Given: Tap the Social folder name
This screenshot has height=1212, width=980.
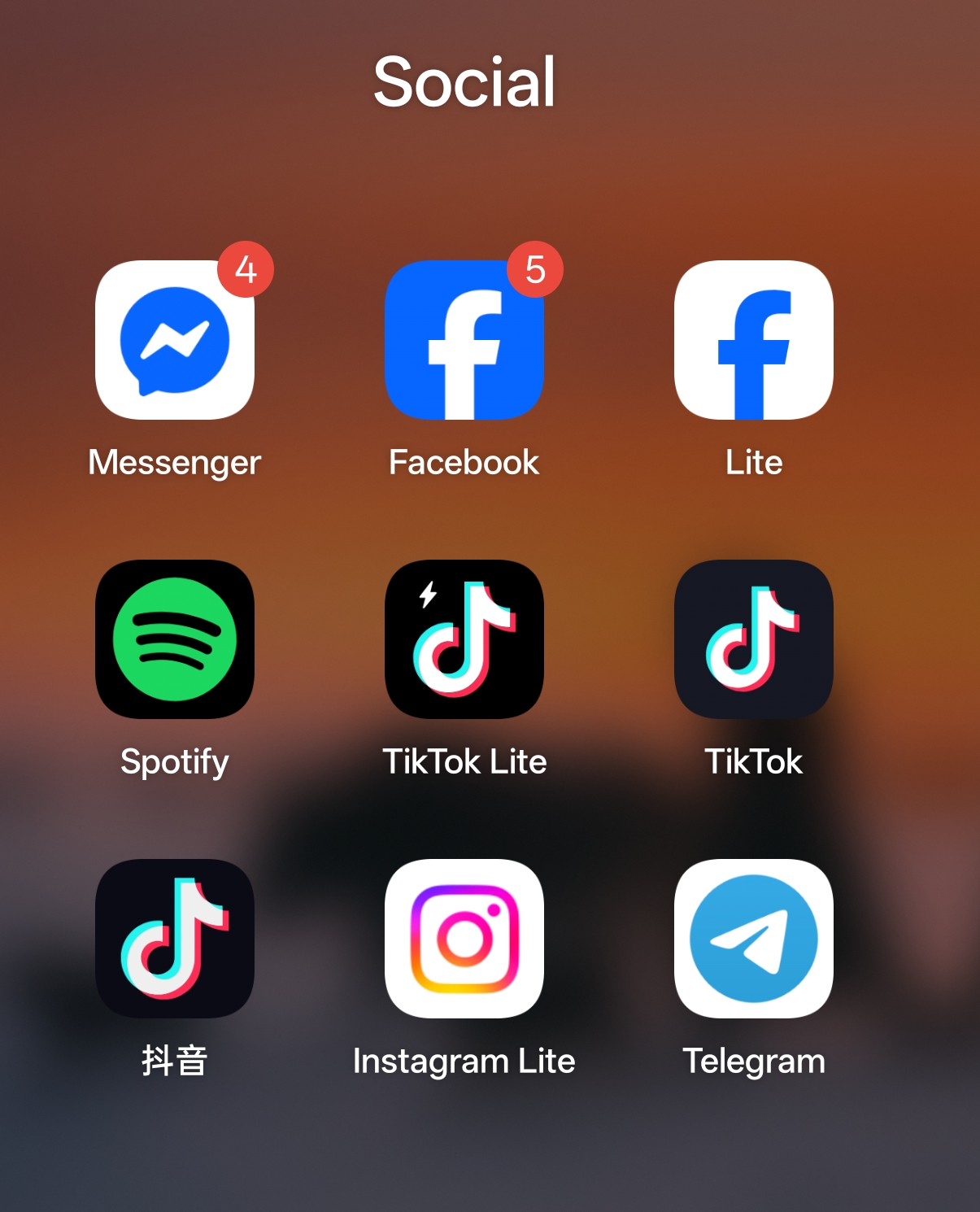Looking at the screenshot, I should click(x=464, y=82).
